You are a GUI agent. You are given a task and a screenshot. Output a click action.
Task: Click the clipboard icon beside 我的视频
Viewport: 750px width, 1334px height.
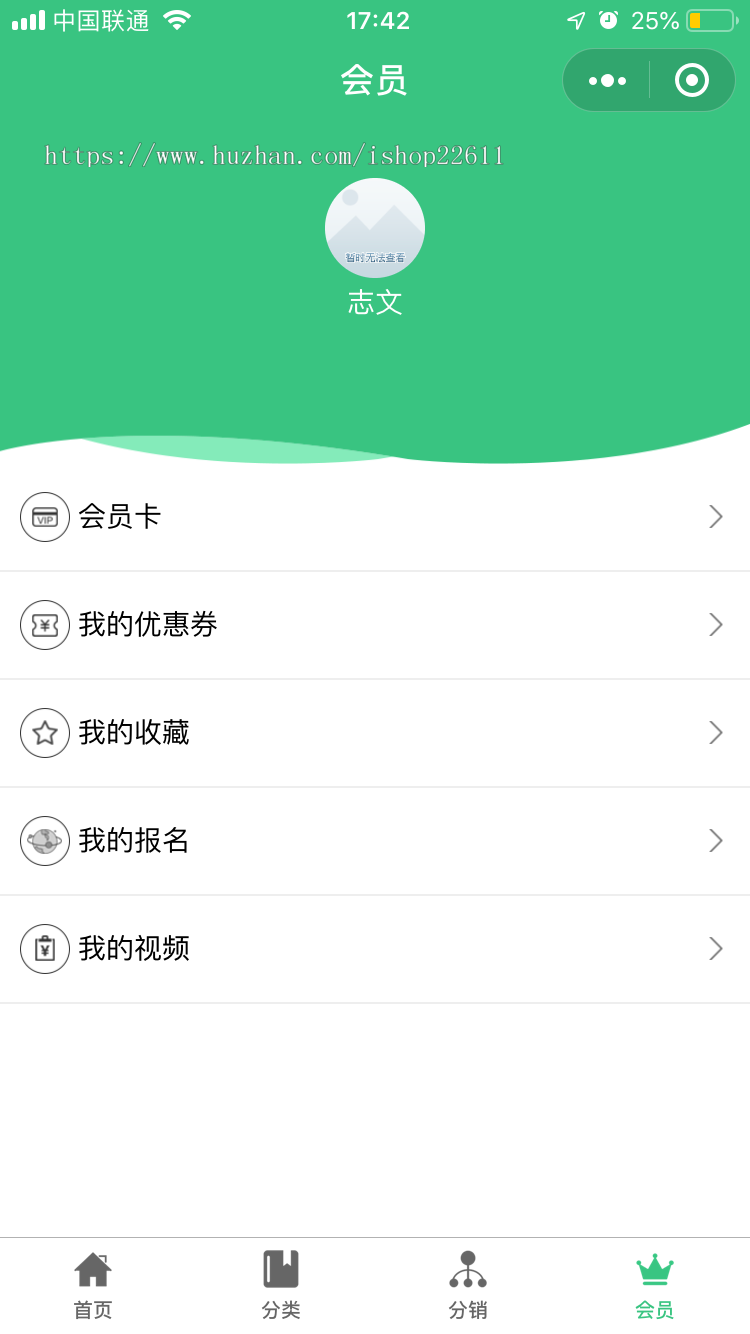(x=45, y=949)
